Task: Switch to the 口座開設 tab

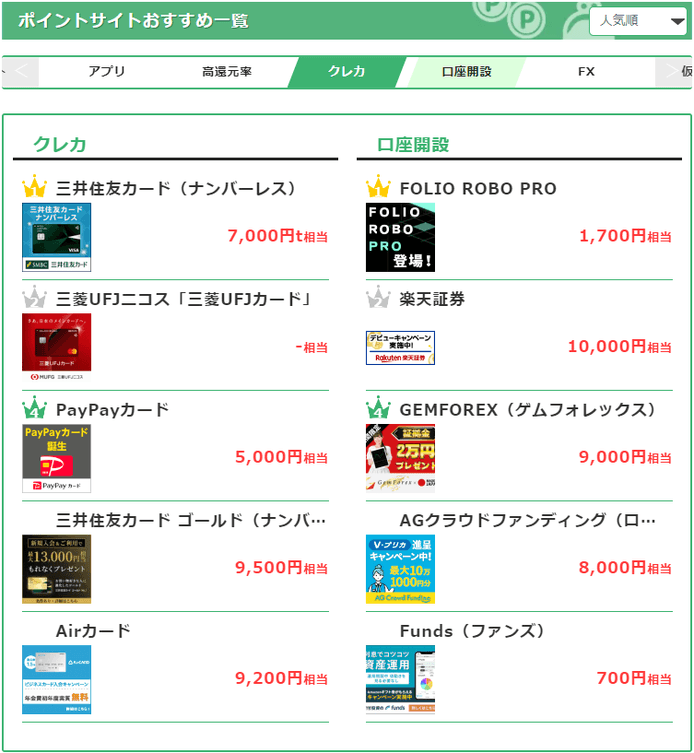Action: 466,72
